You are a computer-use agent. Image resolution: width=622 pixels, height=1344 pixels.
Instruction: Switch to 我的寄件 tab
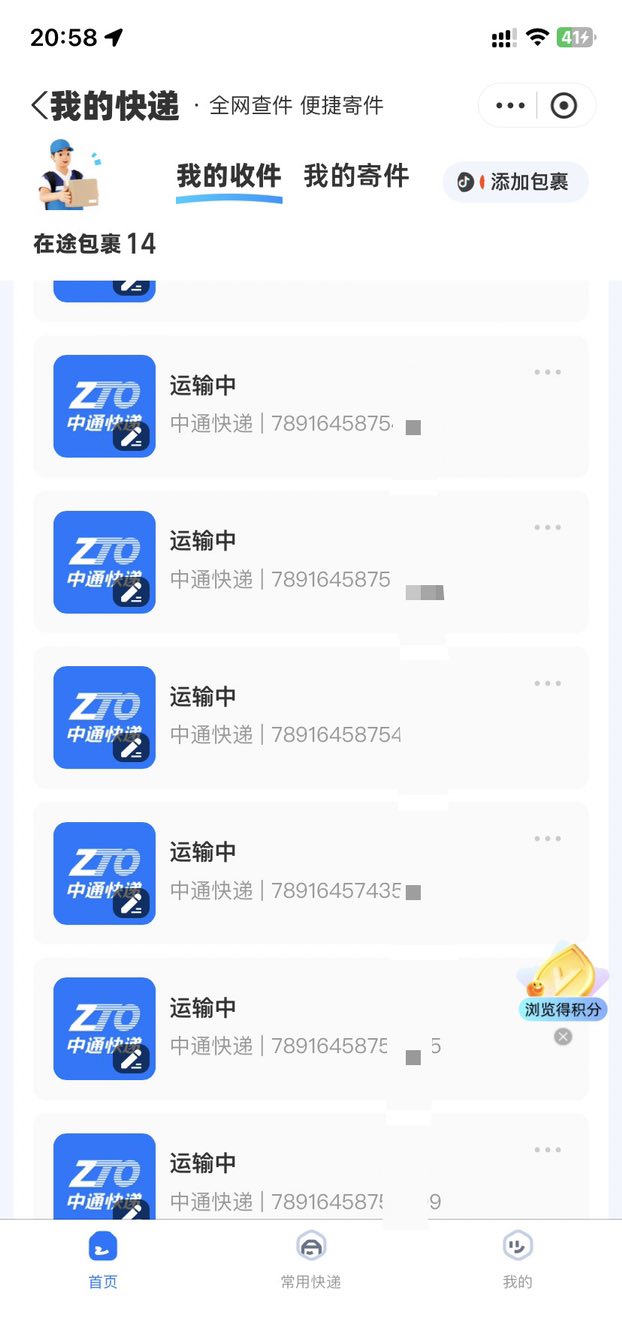(x=356, y=176)
